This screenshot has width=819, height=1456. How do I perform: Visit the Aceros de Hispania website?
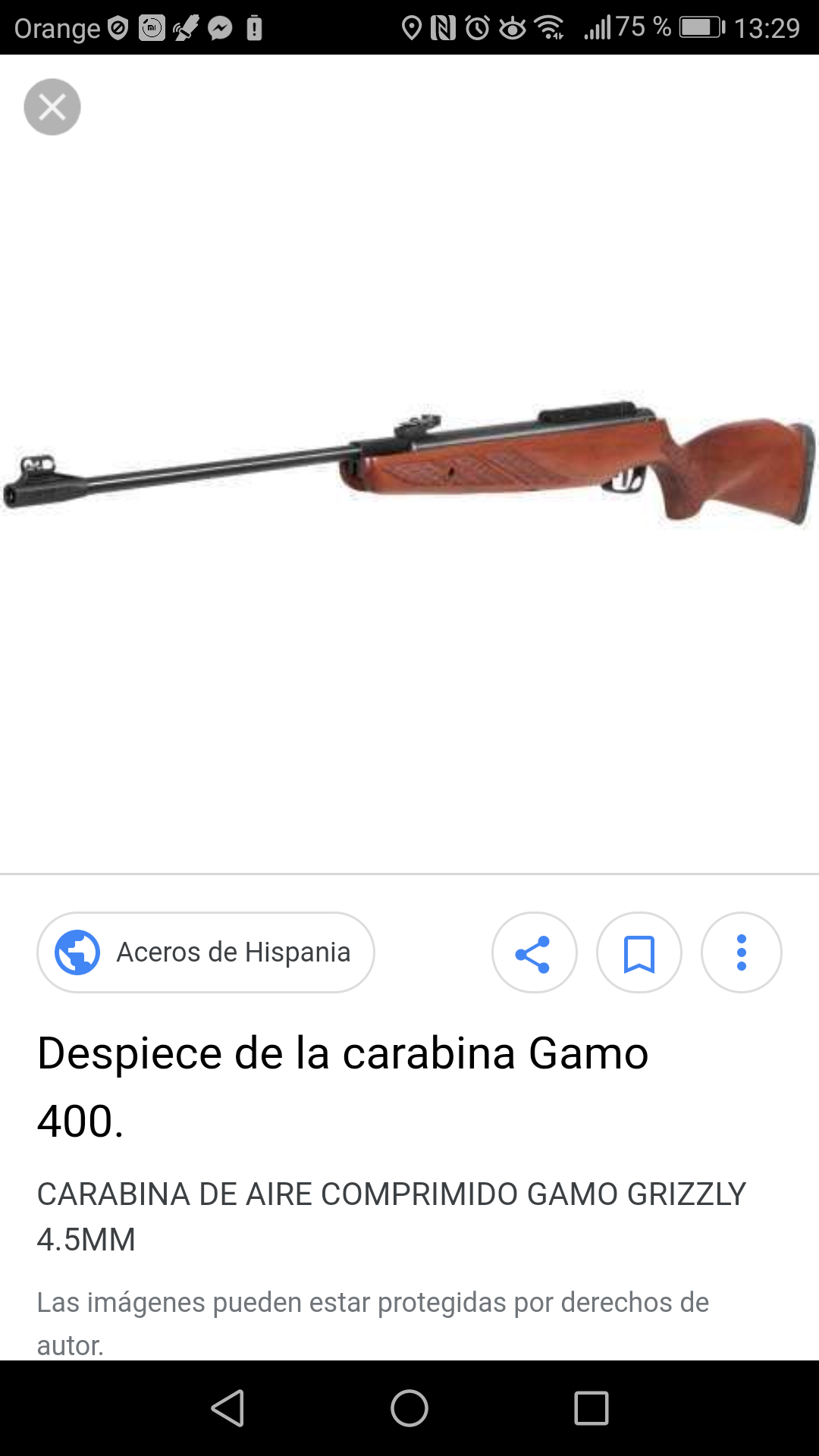click(206, 952)
